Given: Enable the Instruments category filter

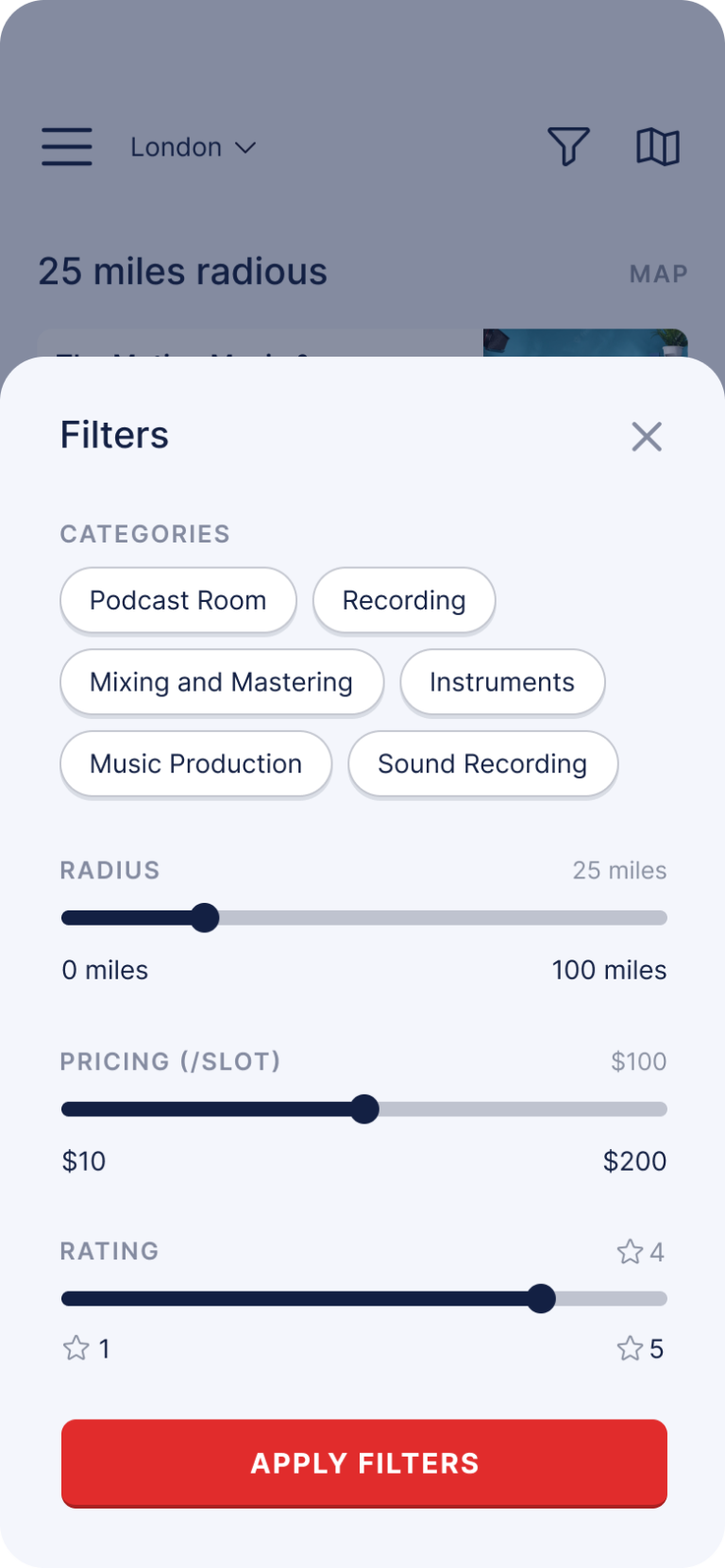Looking at the screenshot, I should (x=502, y=682).
